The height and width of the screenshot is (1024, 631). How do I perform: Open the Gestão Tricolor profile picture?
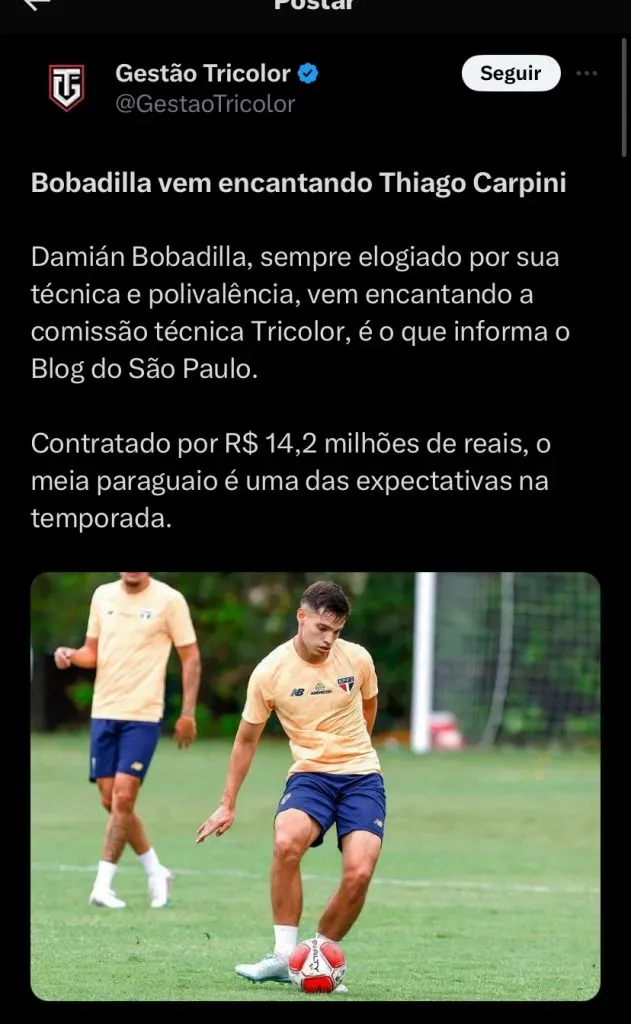coord(66,87)
